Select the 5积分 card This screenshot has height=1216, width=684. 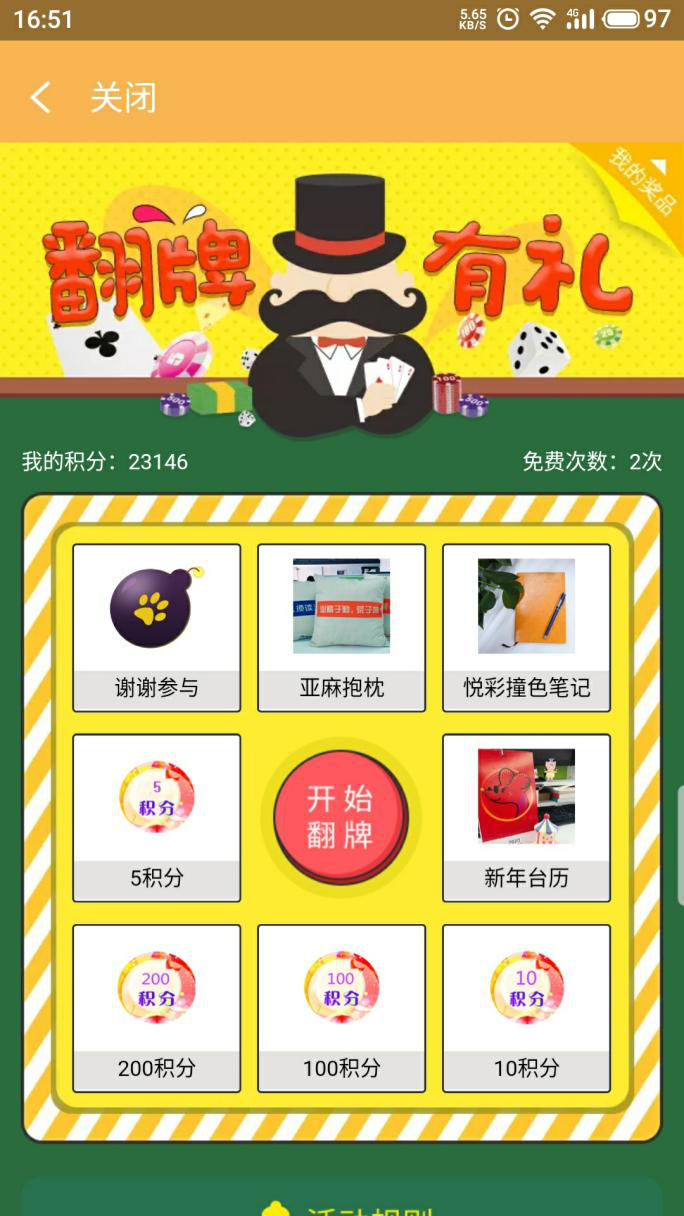(157, 818)
